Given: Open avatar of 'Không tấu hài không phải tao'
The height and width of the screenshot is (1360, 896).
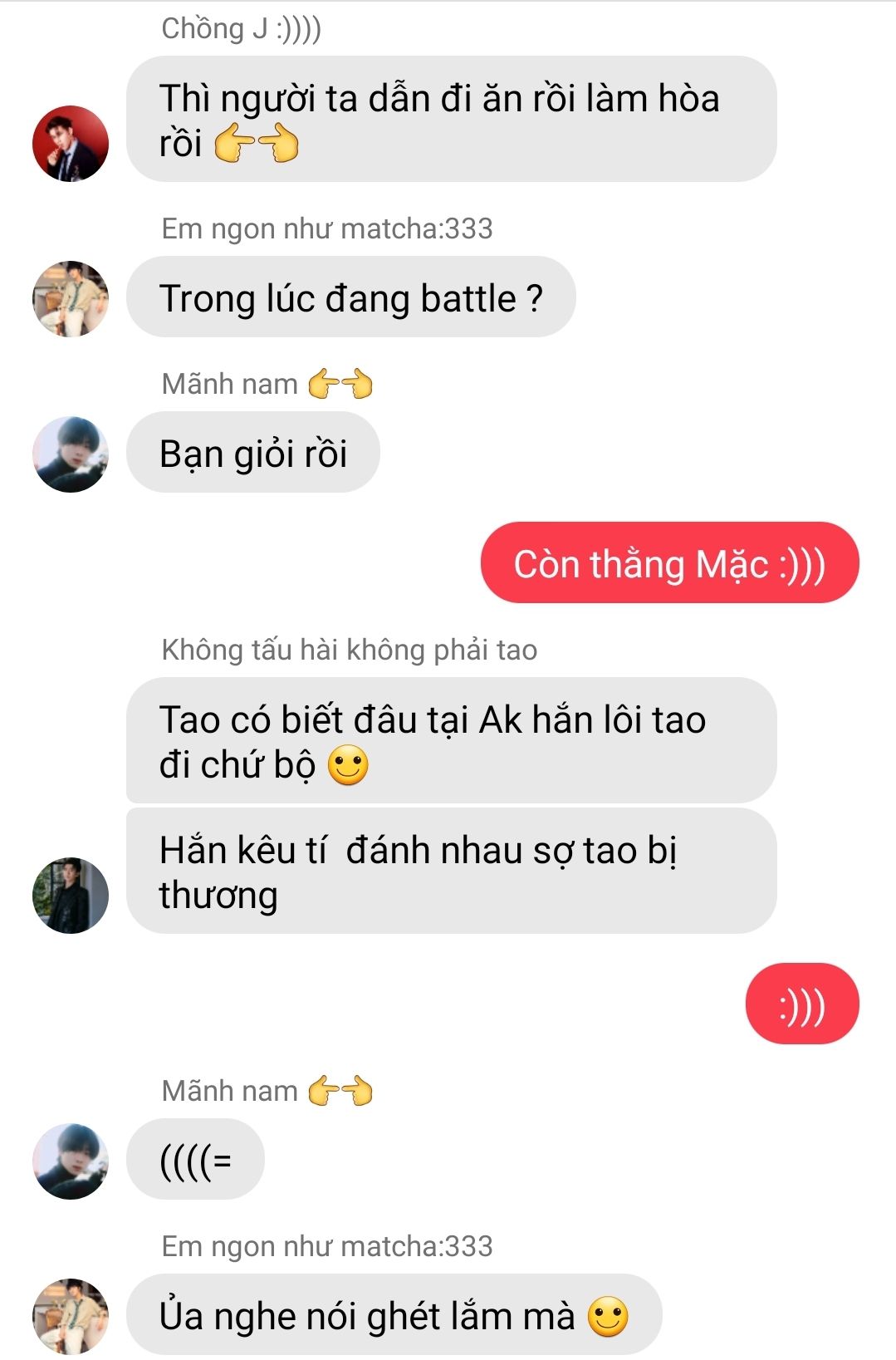Looking at the screenshot, I should pyautogui.click(x=71, y=896).
